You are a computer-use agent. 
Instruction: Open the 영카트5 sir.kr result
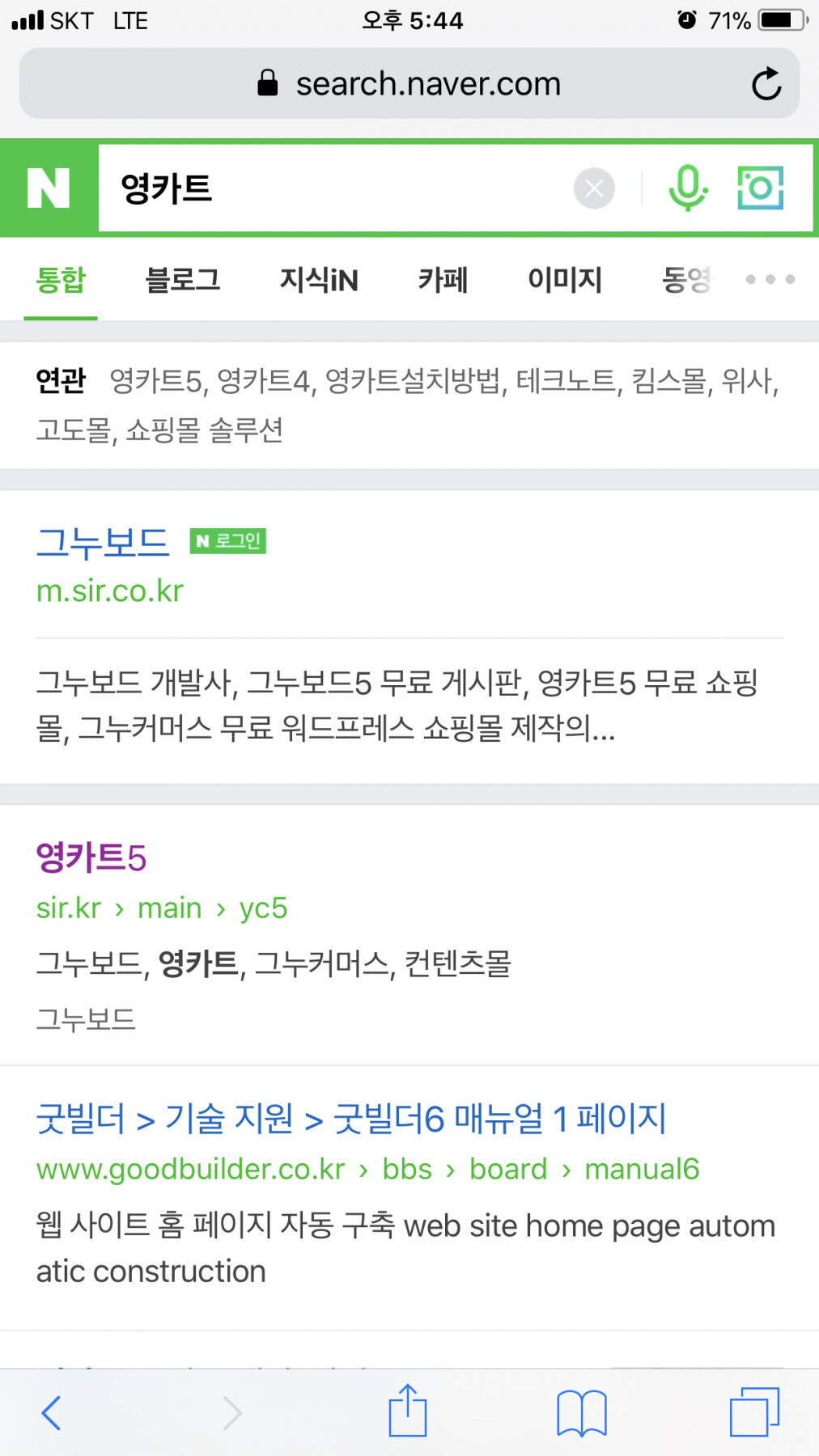(91, 857)
